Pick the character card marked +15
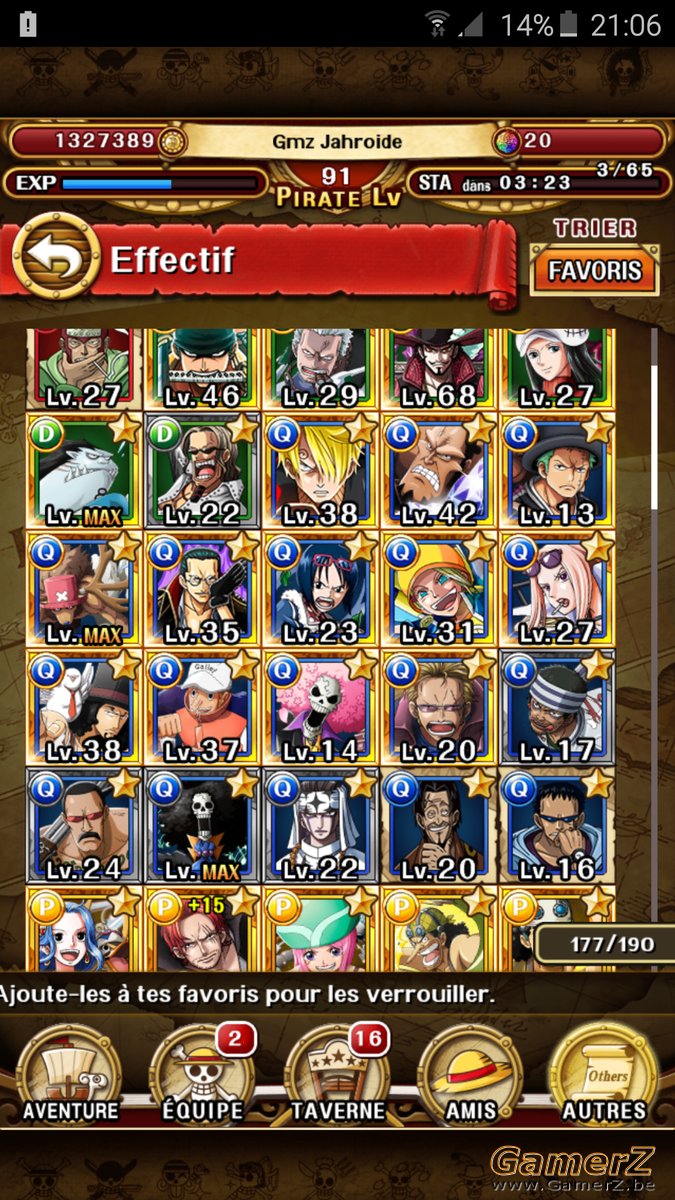This screenshot has height=1200, width=675. (x=203, y=928)
